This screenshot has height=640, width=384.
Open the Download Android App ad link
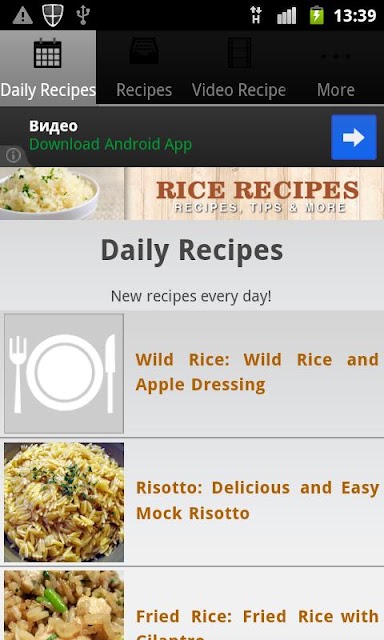point(110,144)
